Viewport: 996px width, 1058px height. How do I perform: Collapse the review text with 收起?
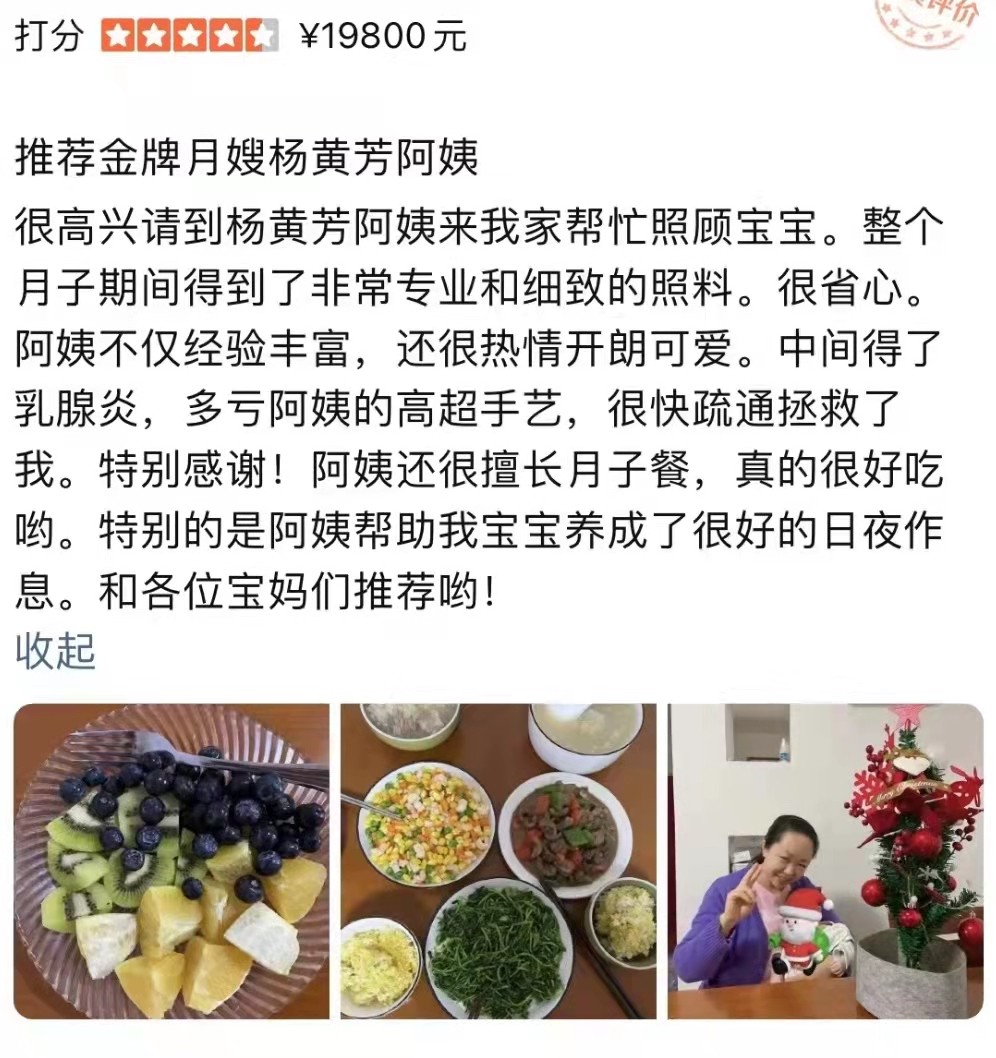pyautogui.click(x=56, y=651)
